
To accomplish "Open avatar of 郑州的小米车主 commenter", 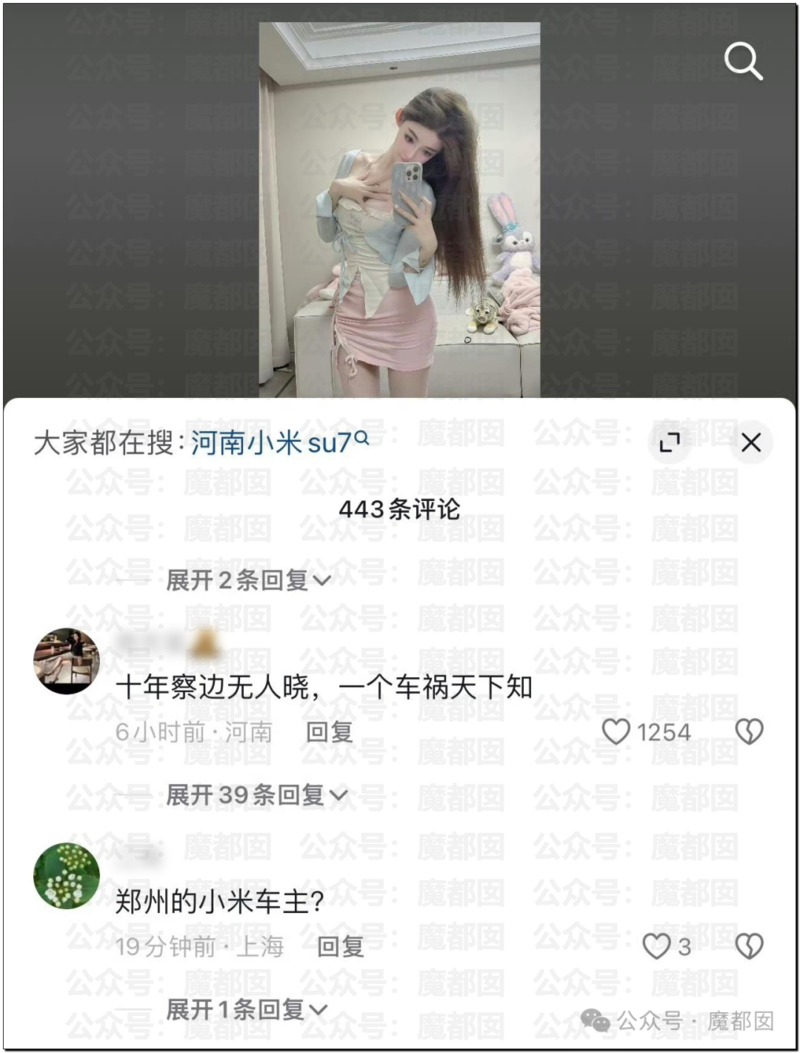I will [67, 875].
